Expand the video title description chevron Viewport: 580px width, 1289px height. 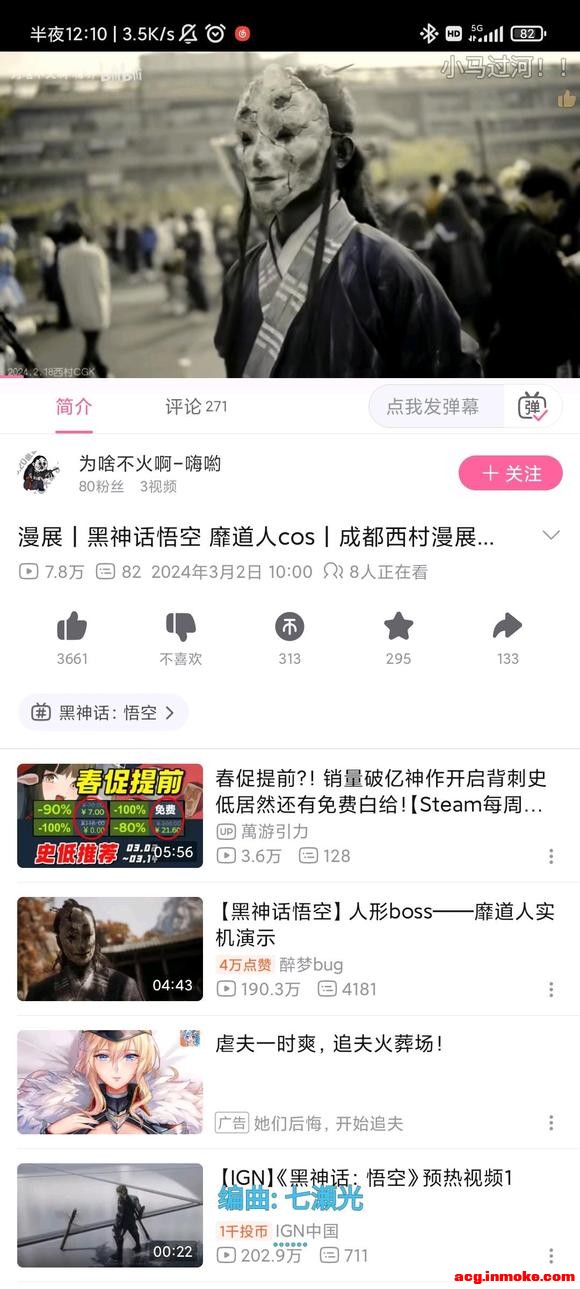551,536
